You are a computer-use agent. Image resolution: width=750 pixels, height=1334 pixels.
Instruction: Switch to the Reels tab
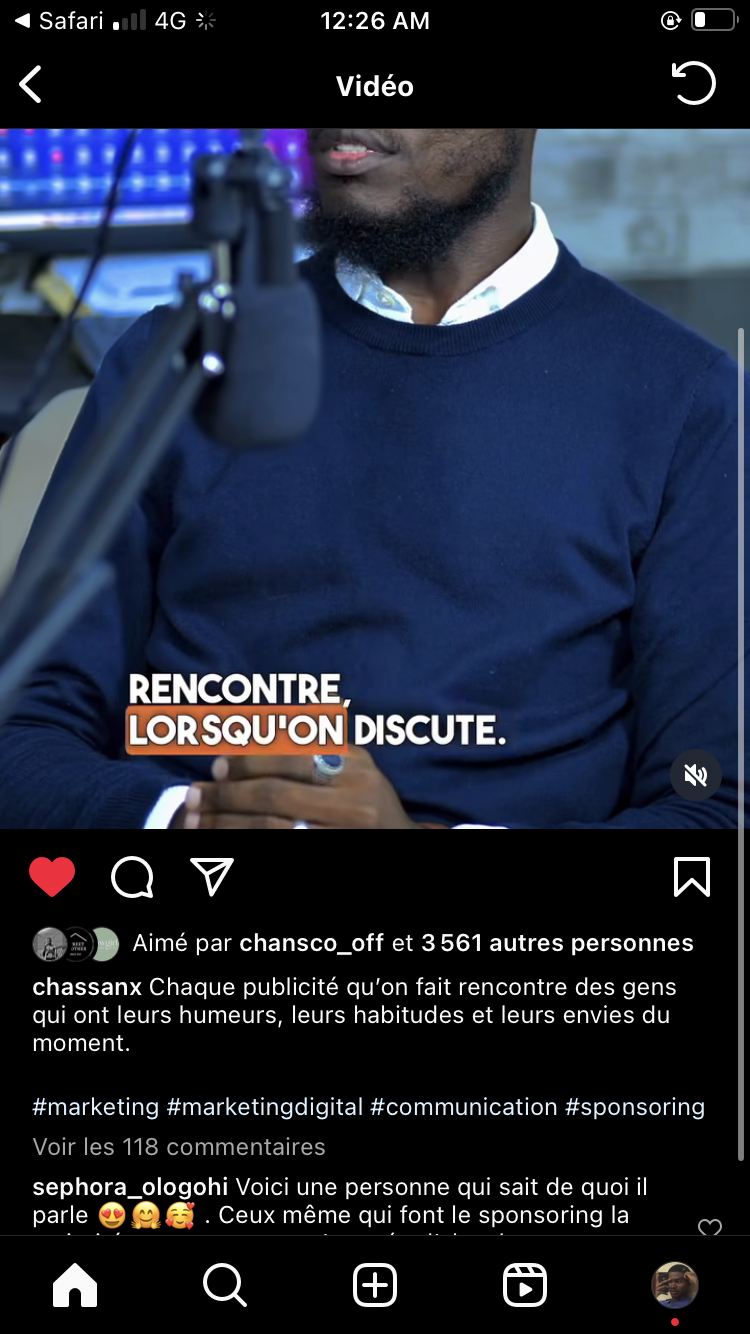coord(525,1285)
